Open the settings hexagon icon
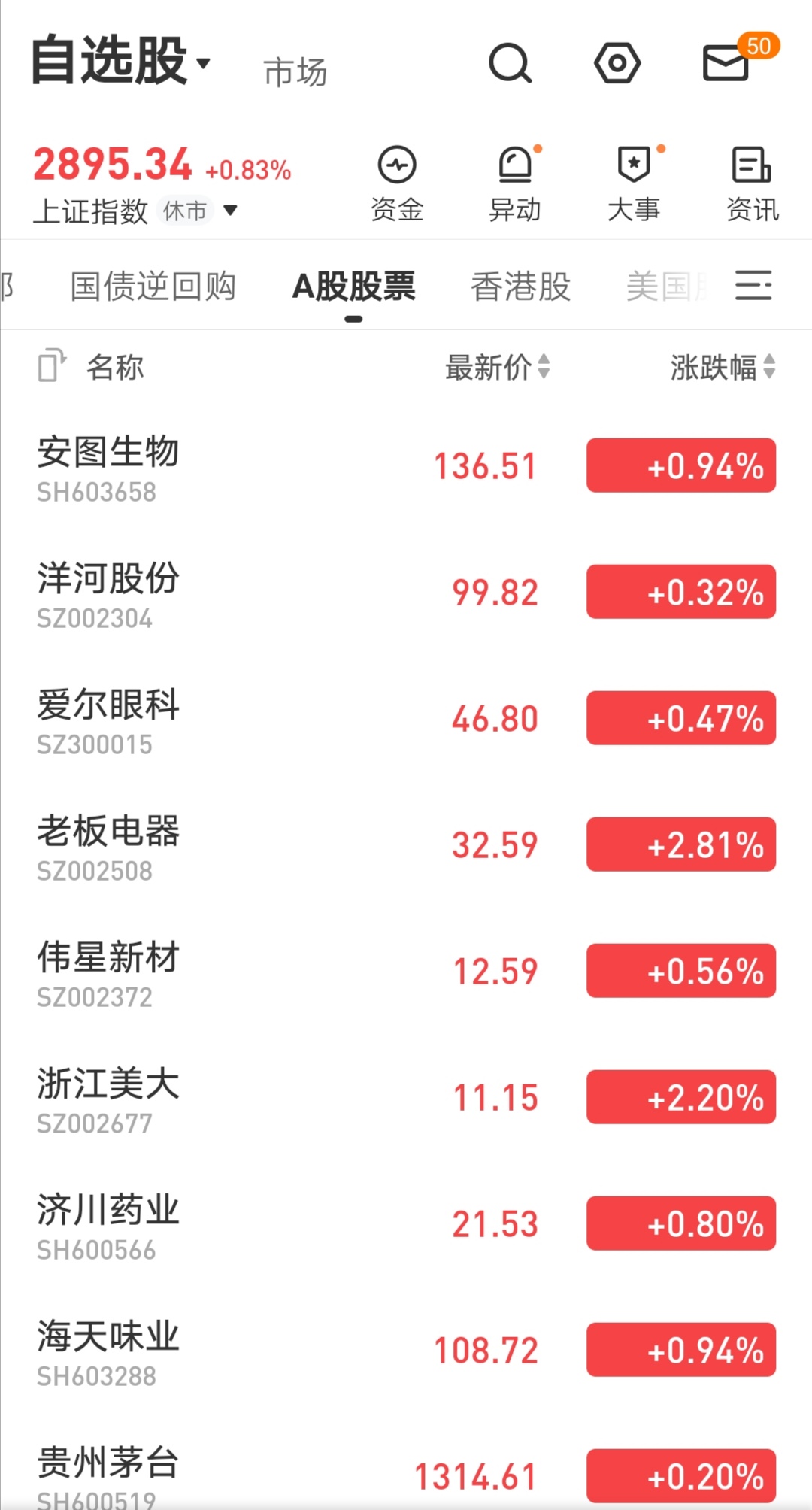The width and height of the screenshot is (812, 1510). (617, 63)
